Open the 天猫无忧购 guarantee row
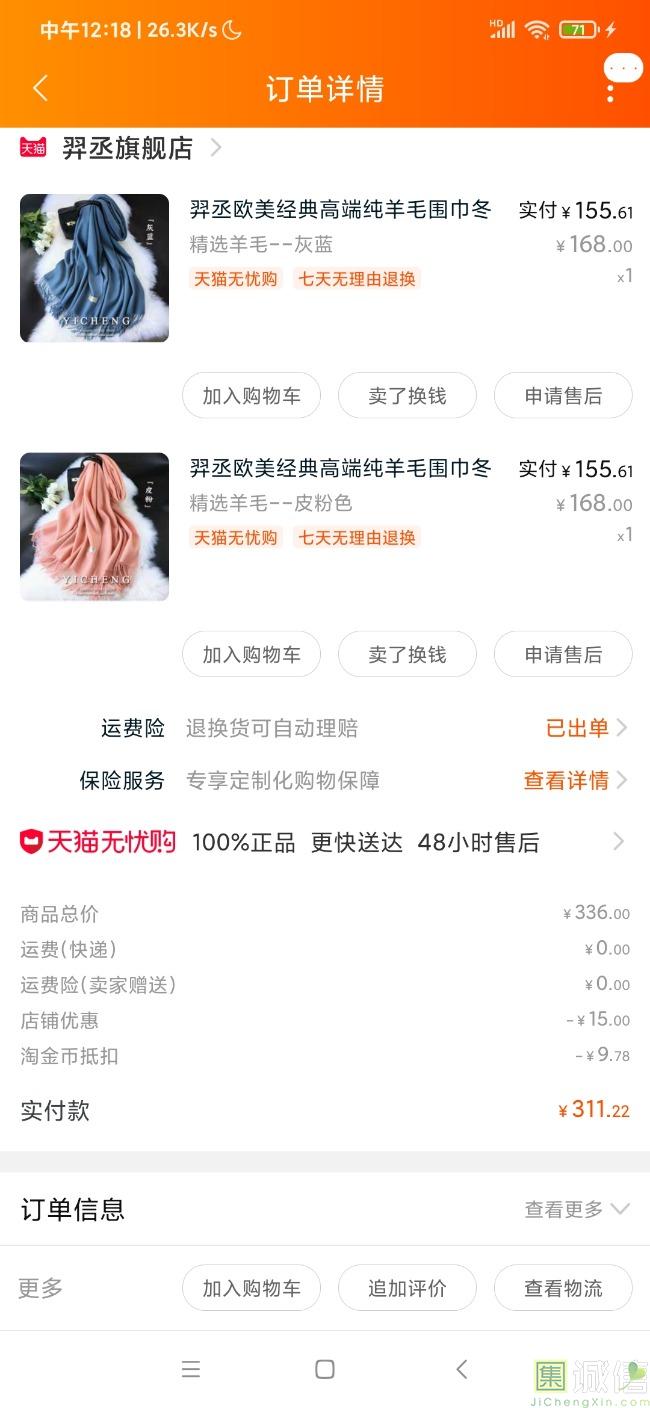This screenshot has width=650, height=1408. (x=325, y=842)
